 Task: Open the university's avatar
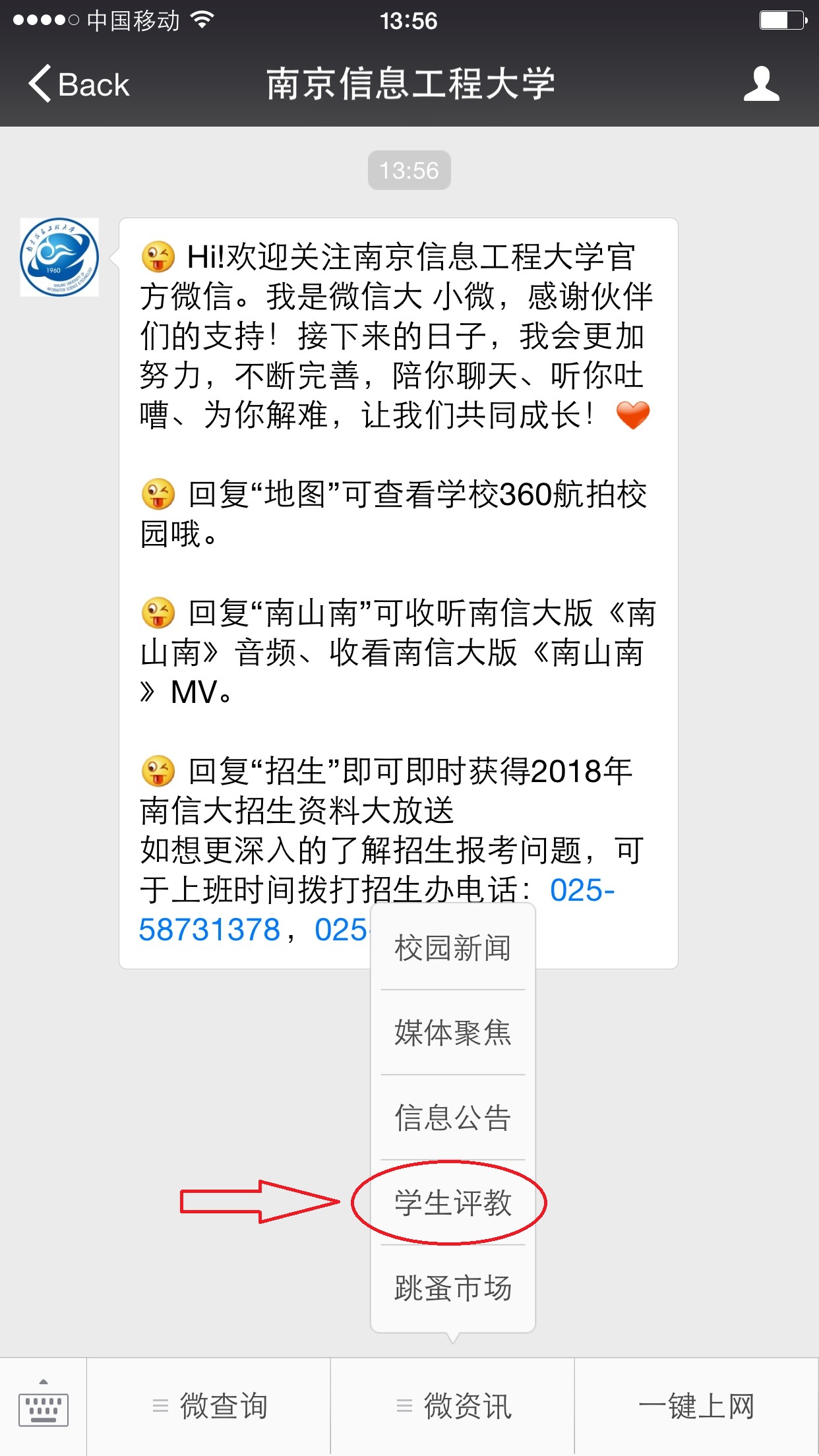coord(59,257)
